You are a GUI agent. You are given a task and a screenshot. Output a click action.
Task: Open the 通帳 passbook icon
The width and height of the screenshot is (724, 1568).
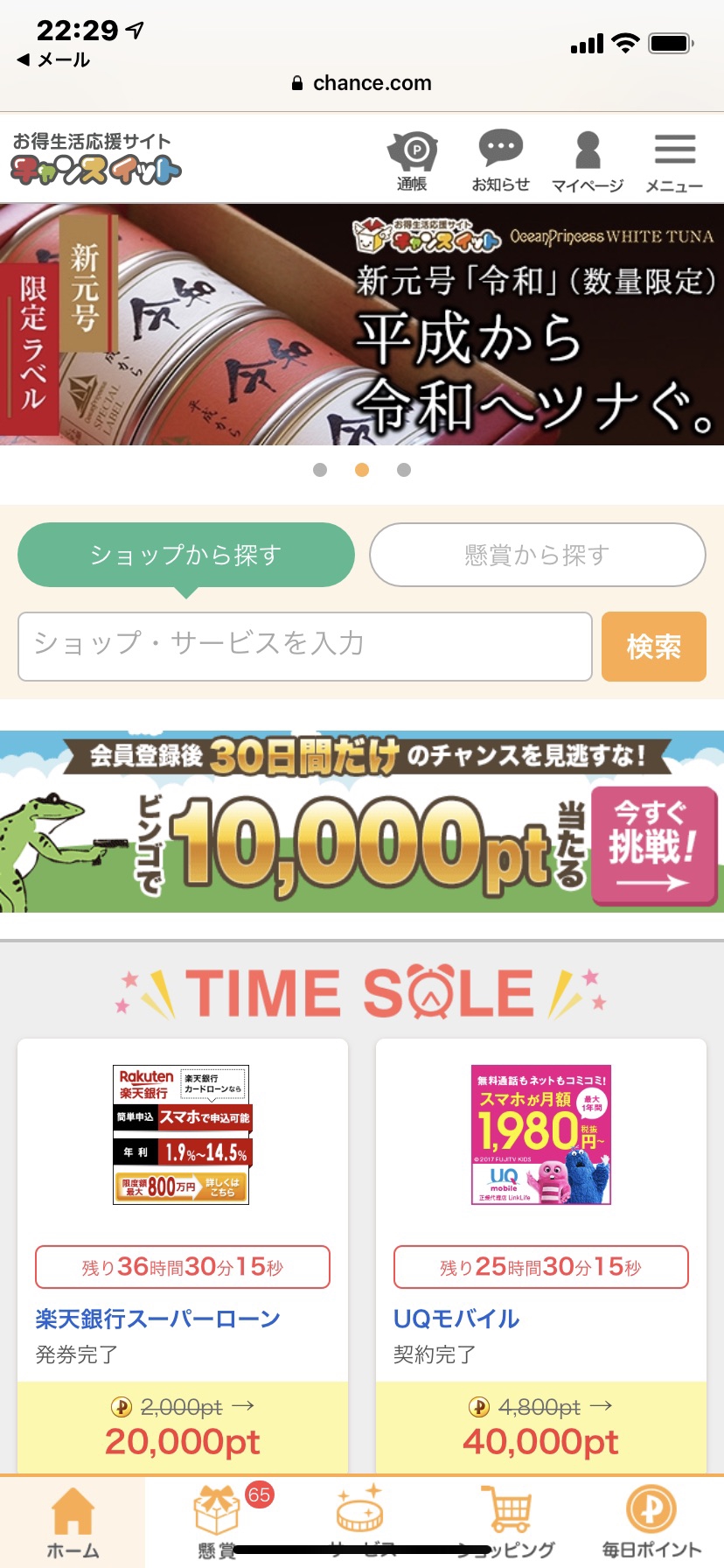click(412, 161)
